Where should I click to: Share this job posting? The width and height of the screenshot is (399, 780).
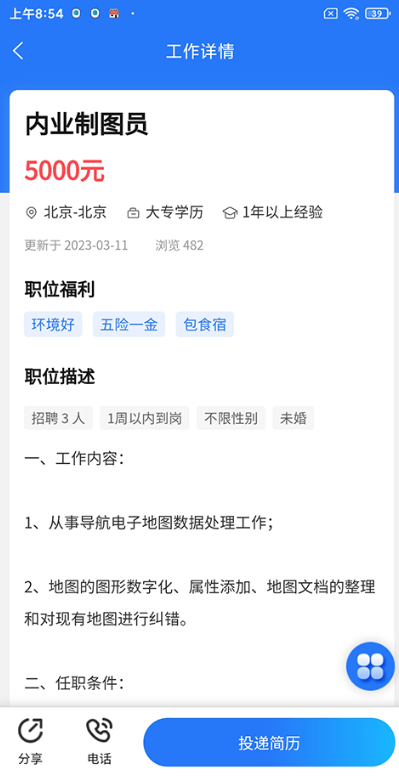[x=30, y=742]
